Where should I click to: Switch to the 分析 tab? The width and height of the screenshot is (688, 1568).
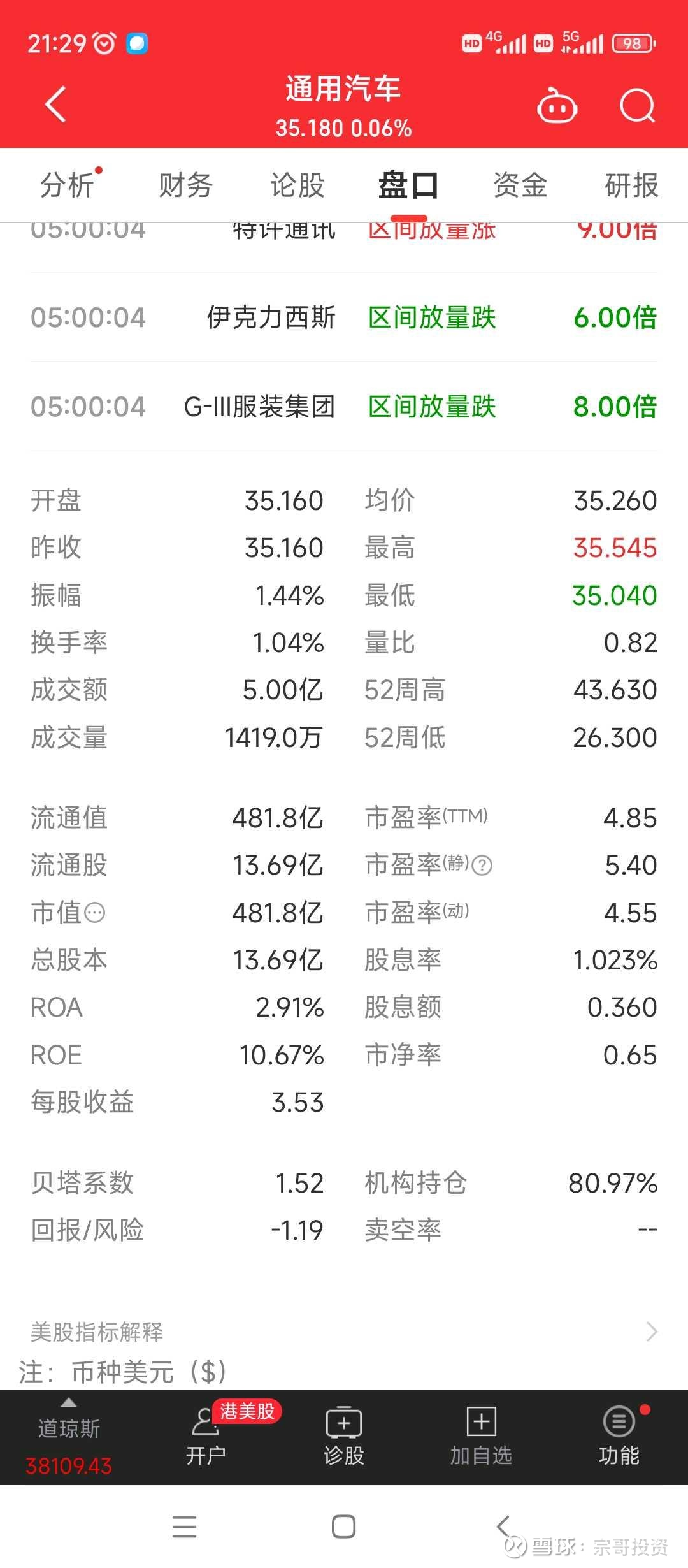tap(68, 185)
